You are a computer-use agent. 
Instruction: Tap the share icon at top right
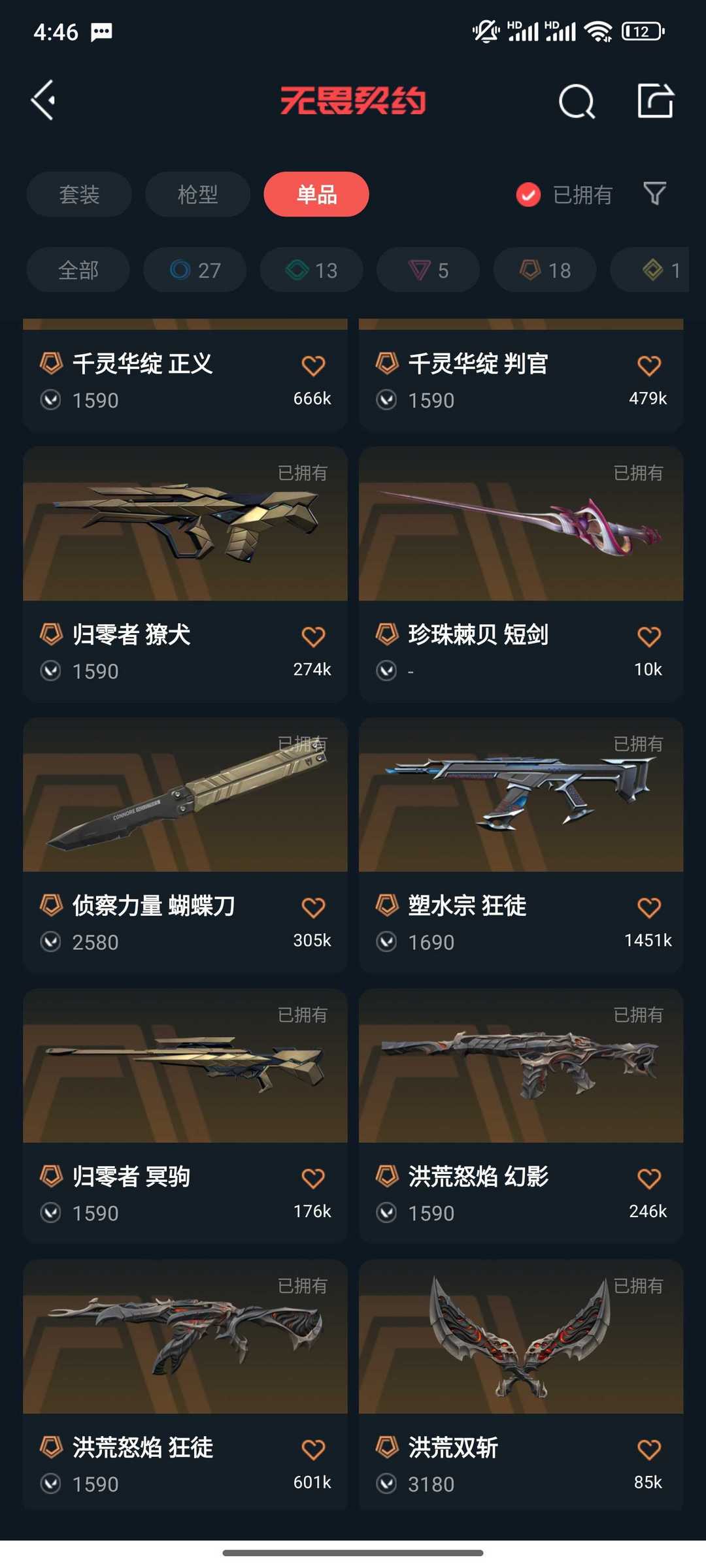point(655,101)
